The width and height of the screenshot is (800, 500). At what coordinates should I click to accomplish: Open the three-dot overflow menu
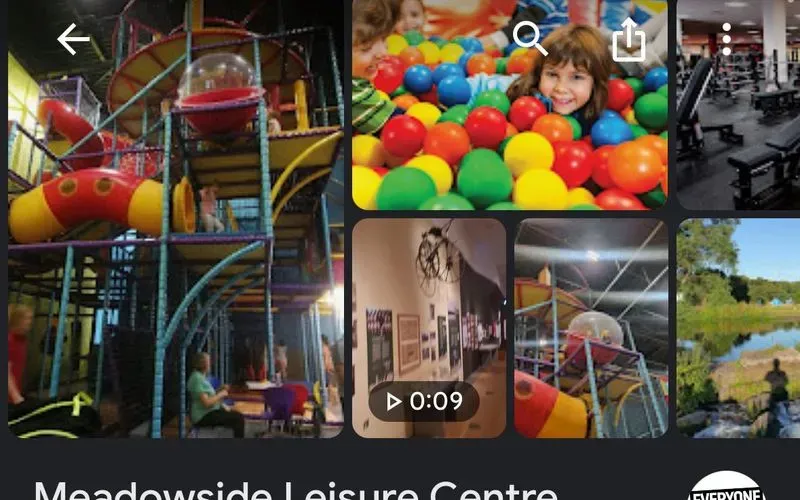click(726, 39)
